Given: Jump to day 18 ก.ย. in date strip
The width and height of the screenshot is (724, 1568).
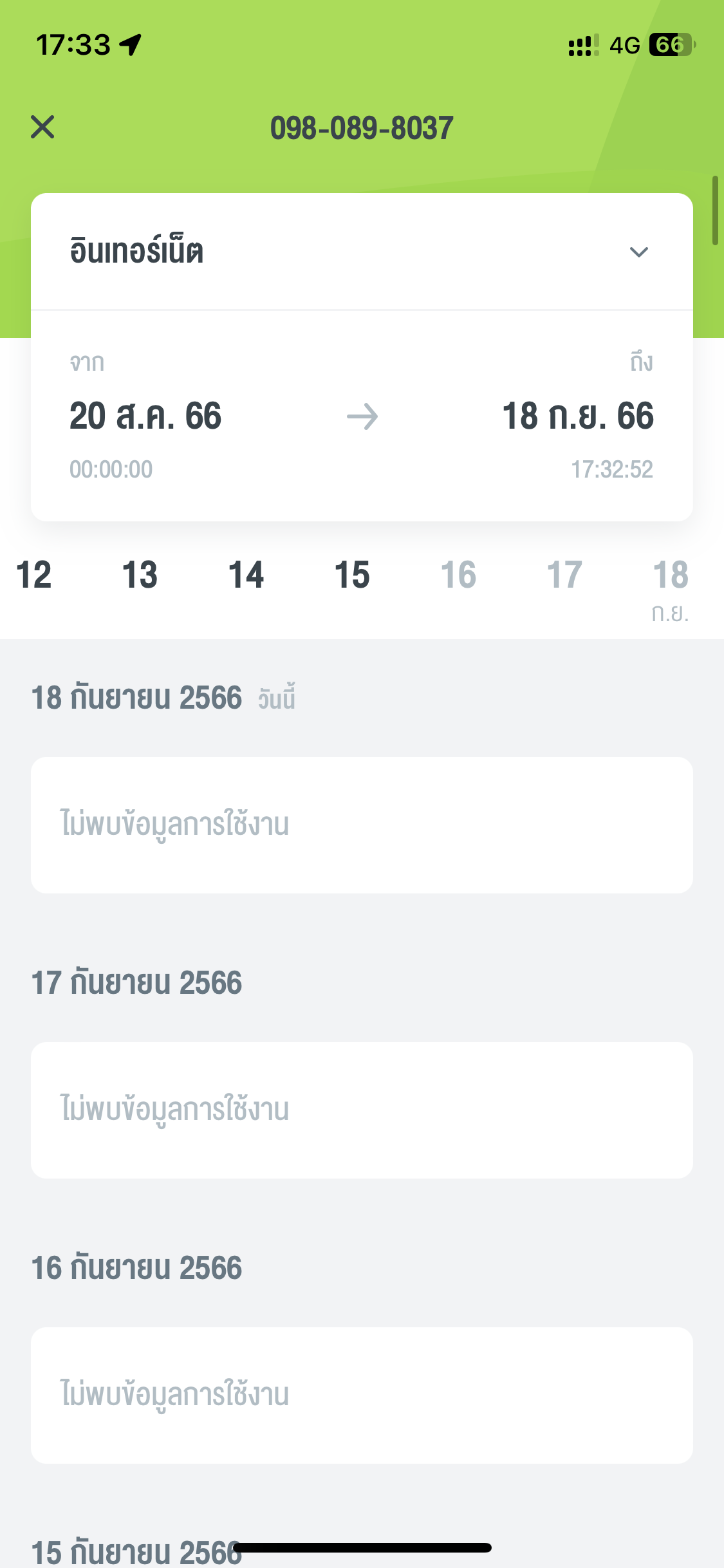Looking at the screenshot, I should 671,589.
